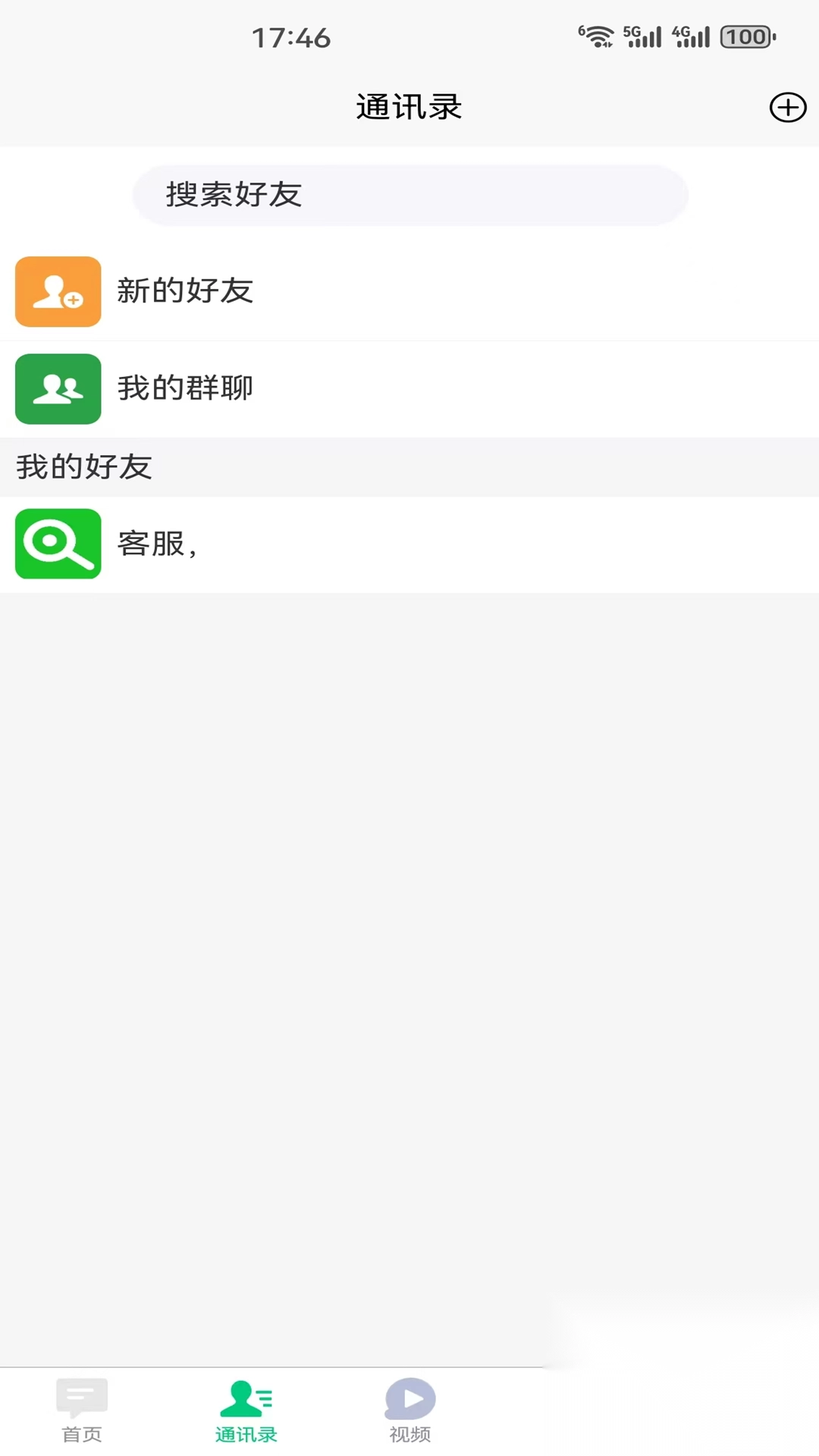Tap the plus icon at top right

coord(789,108)
